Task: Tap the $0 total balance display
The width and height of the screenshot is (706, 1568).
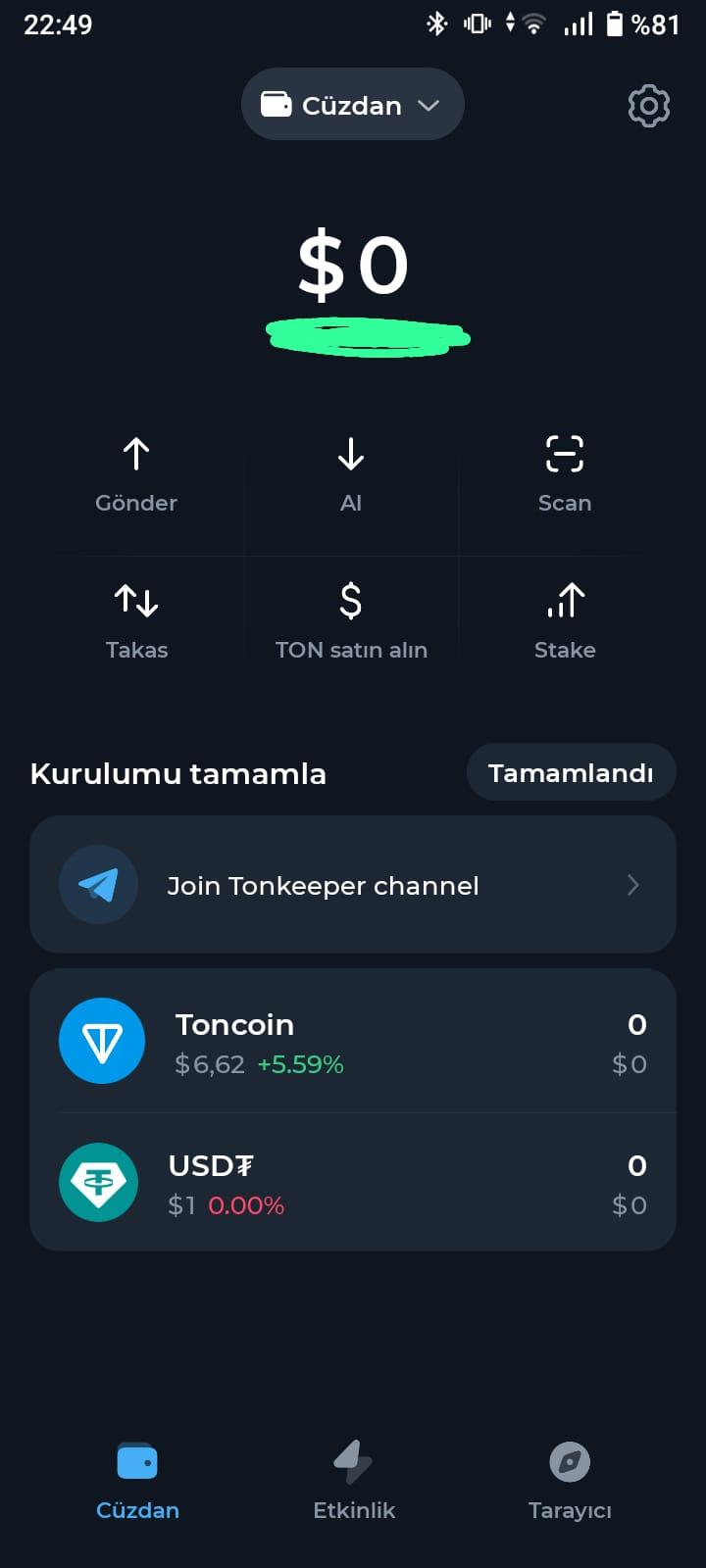Action: [x=352, y=263]
